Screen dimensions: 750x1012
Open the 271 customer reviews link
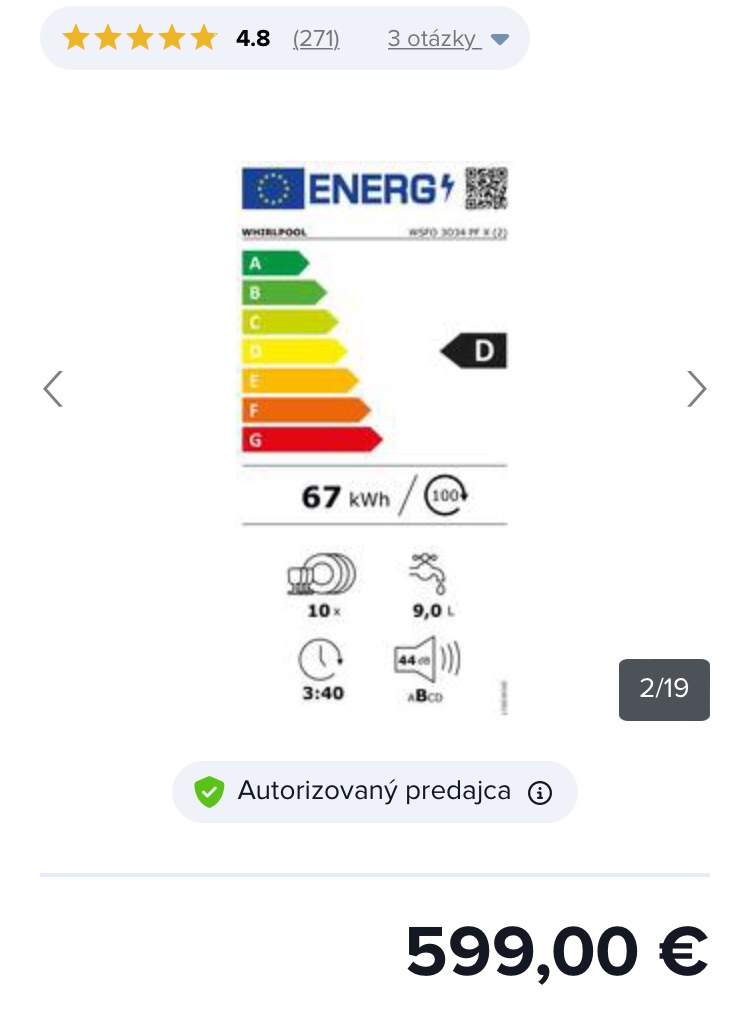pyautogui.click(x=316, y=39)
